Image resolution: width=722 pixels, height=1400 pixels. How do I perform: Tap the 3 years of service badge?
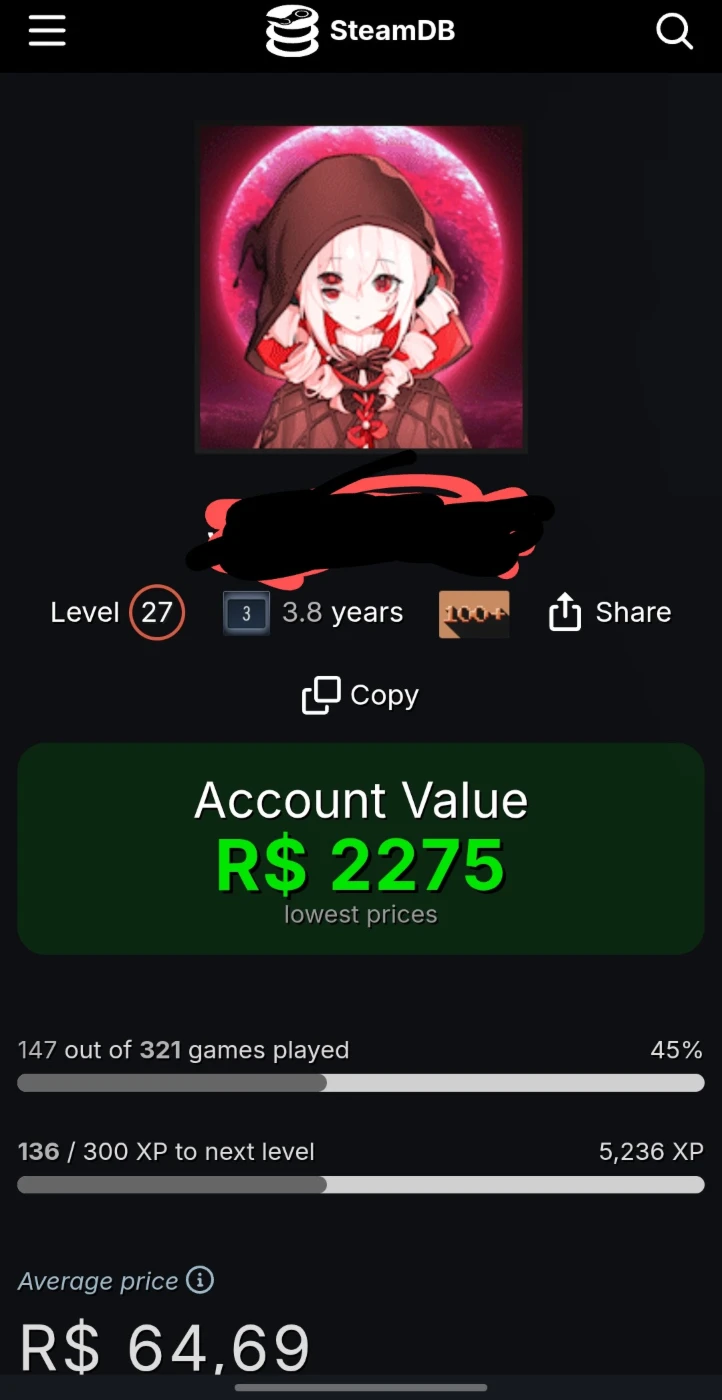(x=246, y=614)
